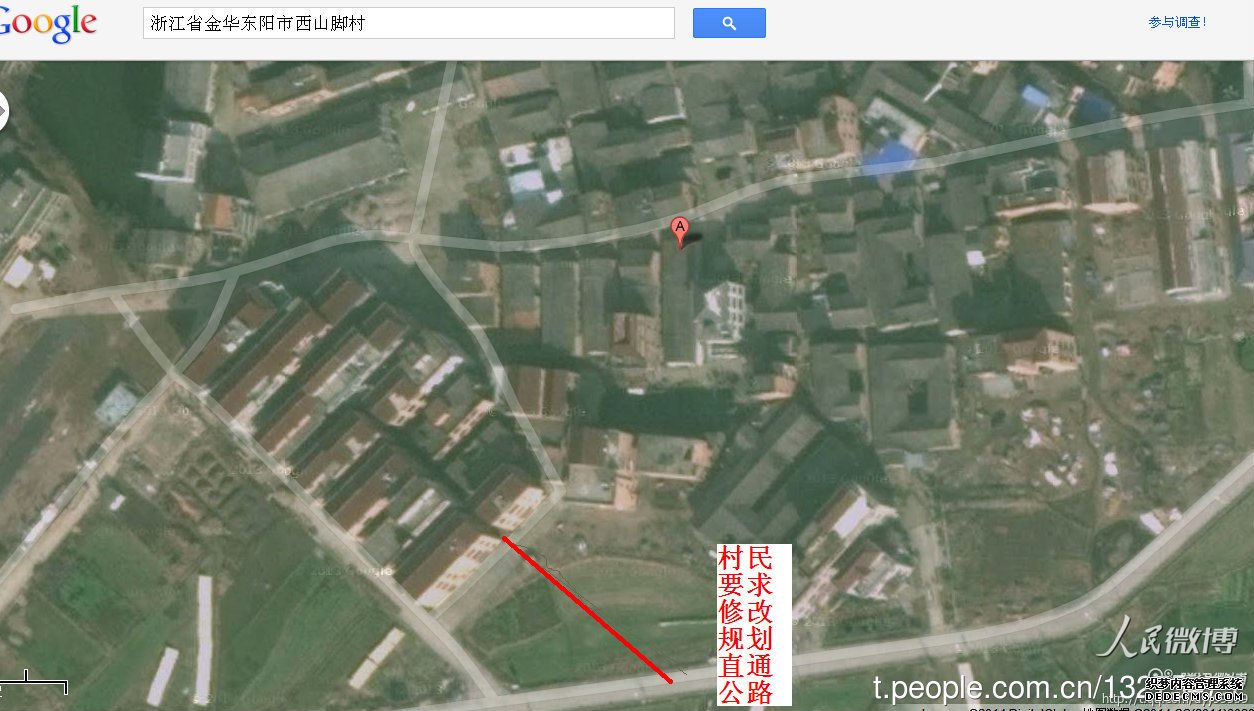Tap the search box with the village address
Image resolution: width=1254 pixels, height=711 pixels.
pyautogui.click(x=408, y=23)
